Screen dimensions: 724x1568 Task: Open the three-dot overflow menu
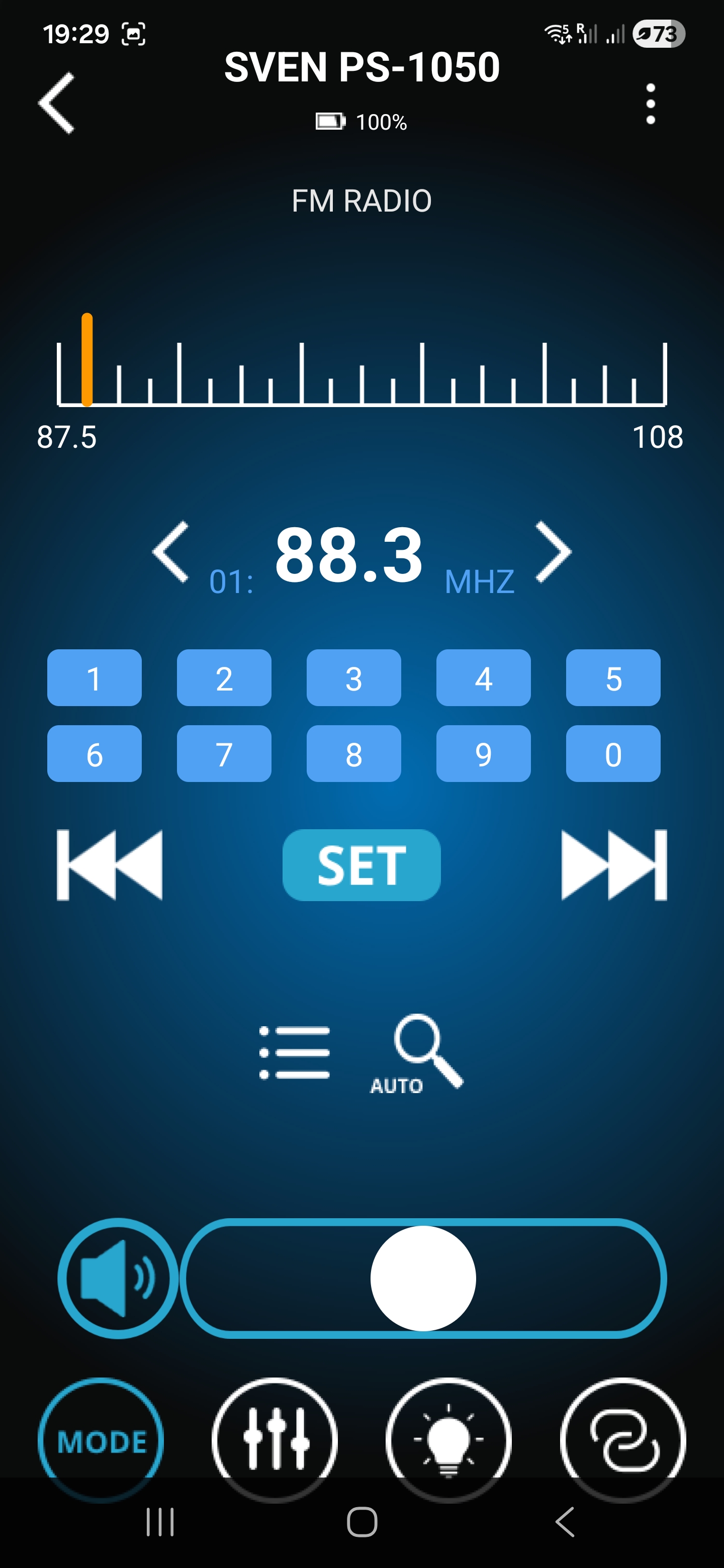tap(650, 104)
